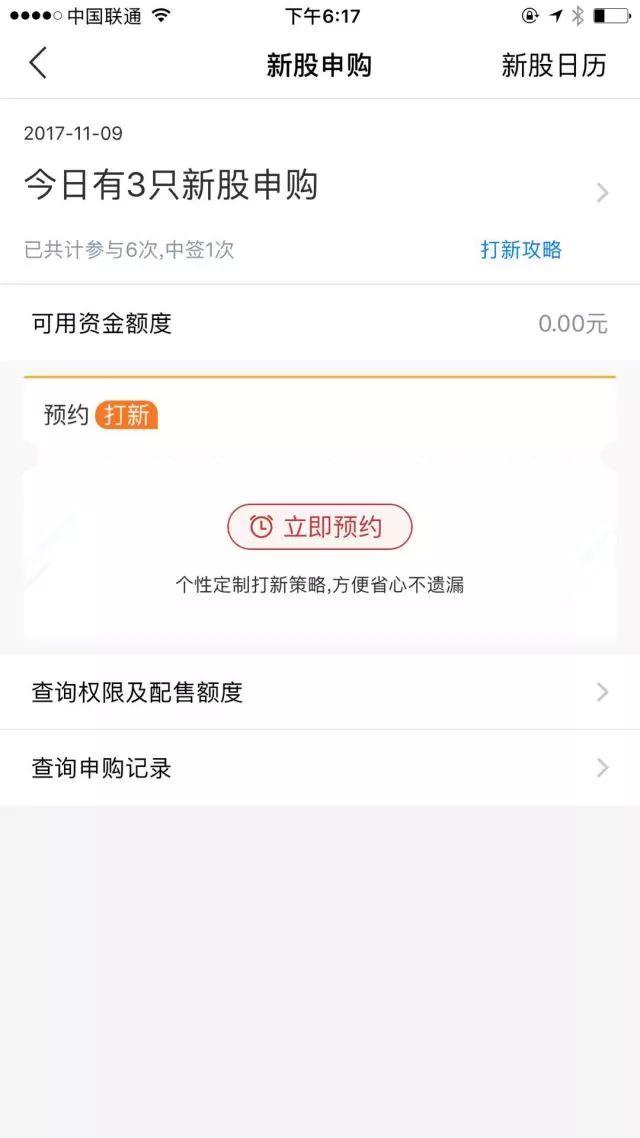Open 查询申购记录

[x=319, y=768]
